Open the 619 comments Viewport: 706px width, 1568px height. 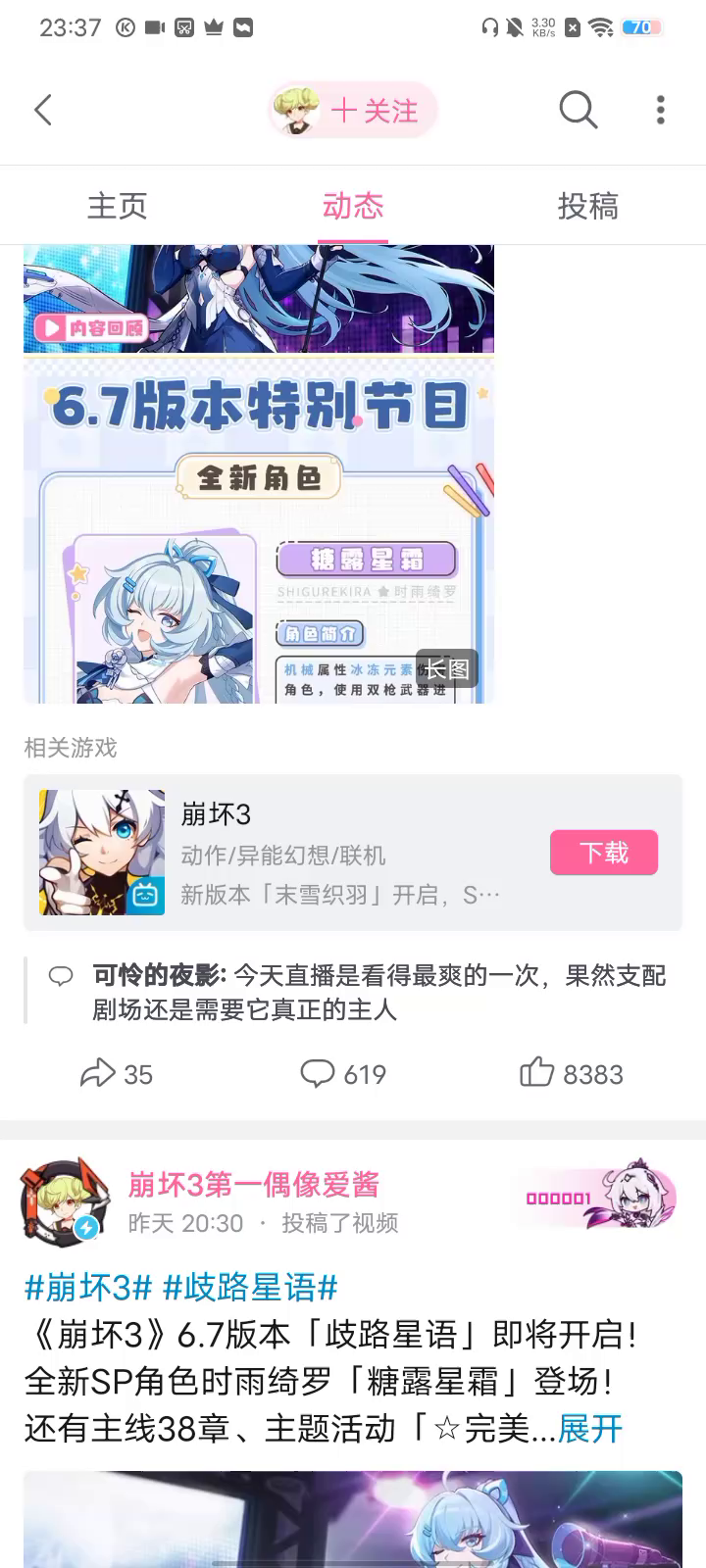(343, 1074)
